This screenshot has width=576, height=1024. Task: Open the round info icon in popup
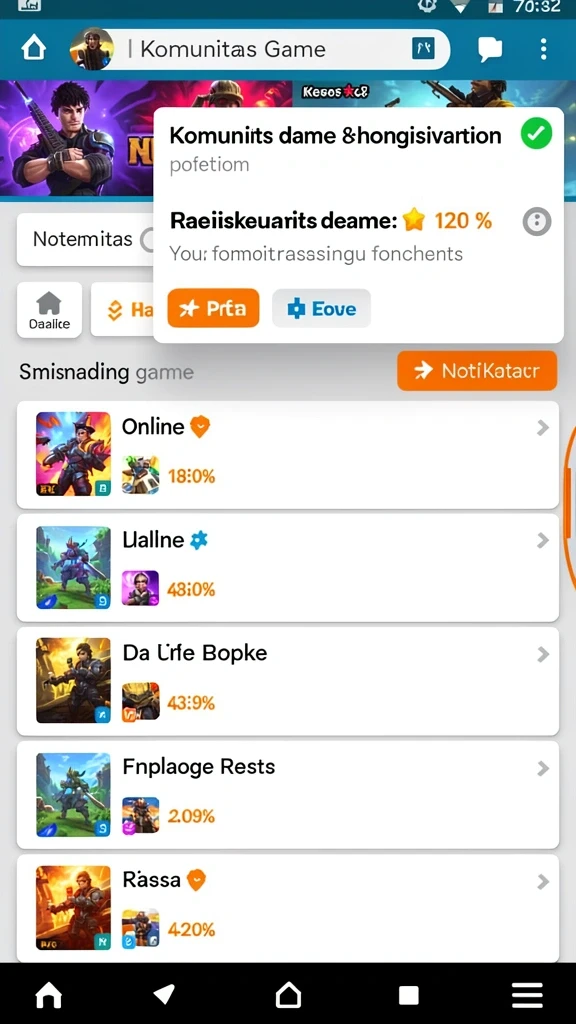537,222
